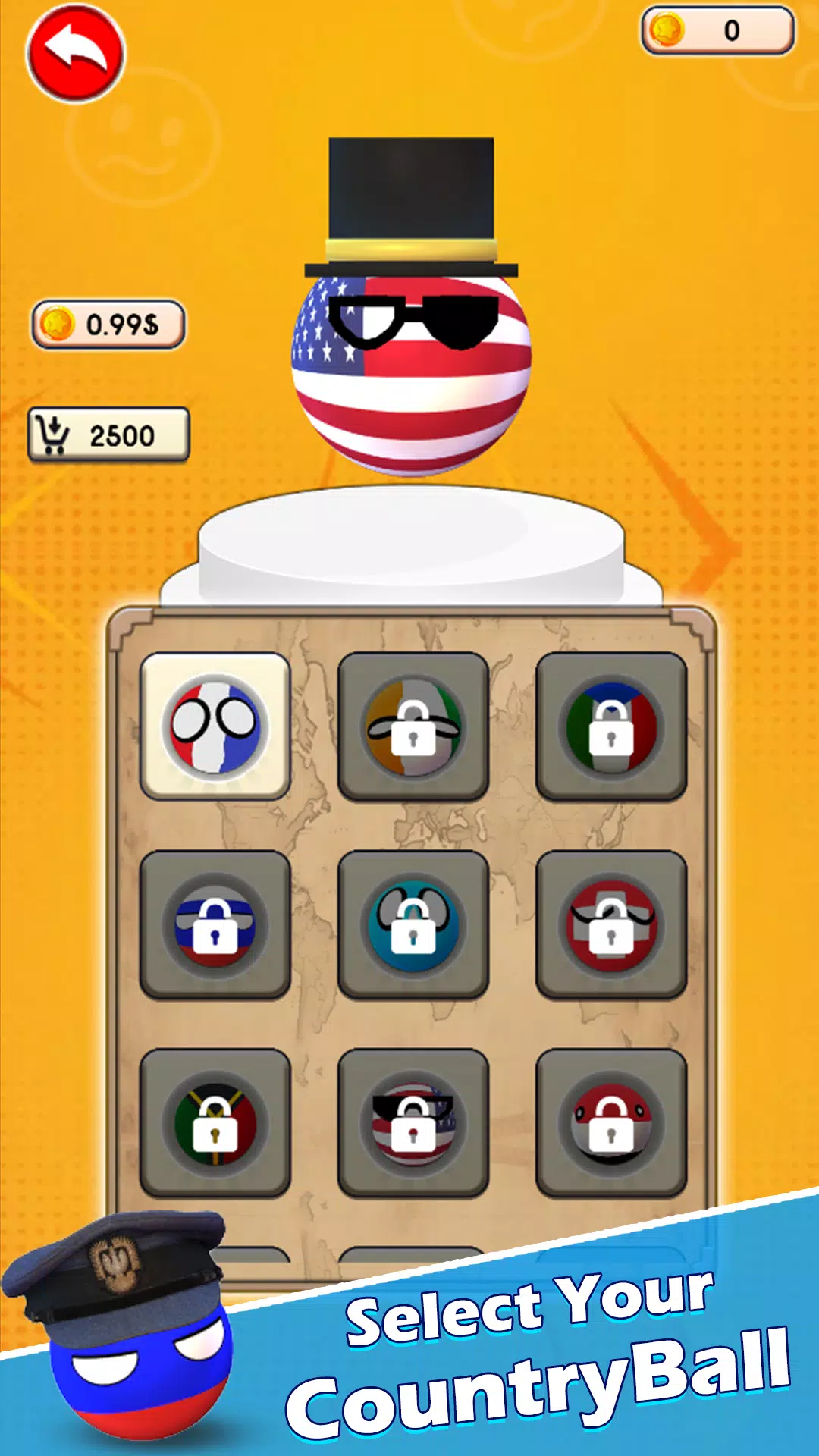Choose the locked black-red-green ball
819x1456 pixels.
point(215,1123)
